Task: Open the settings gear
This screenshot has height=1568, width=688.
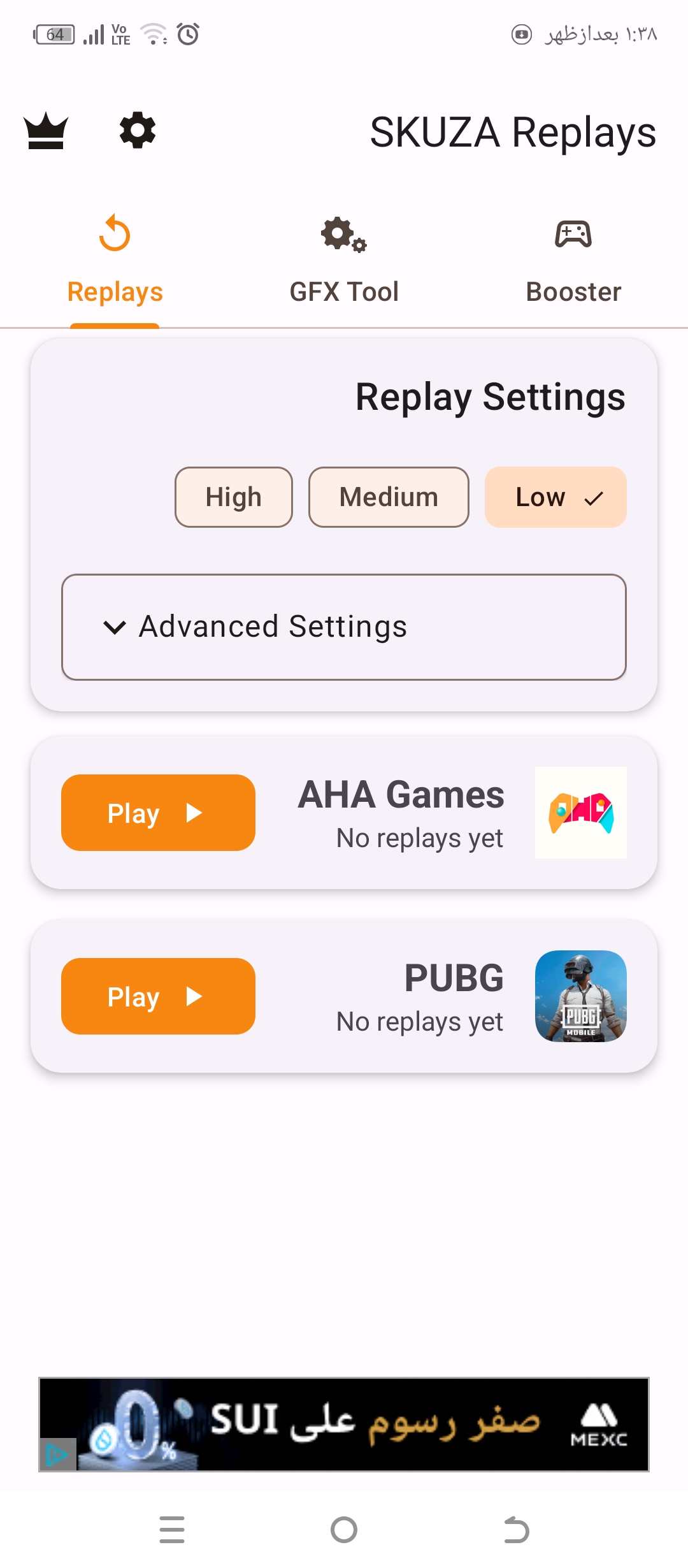Action: [x=138, y=131]
